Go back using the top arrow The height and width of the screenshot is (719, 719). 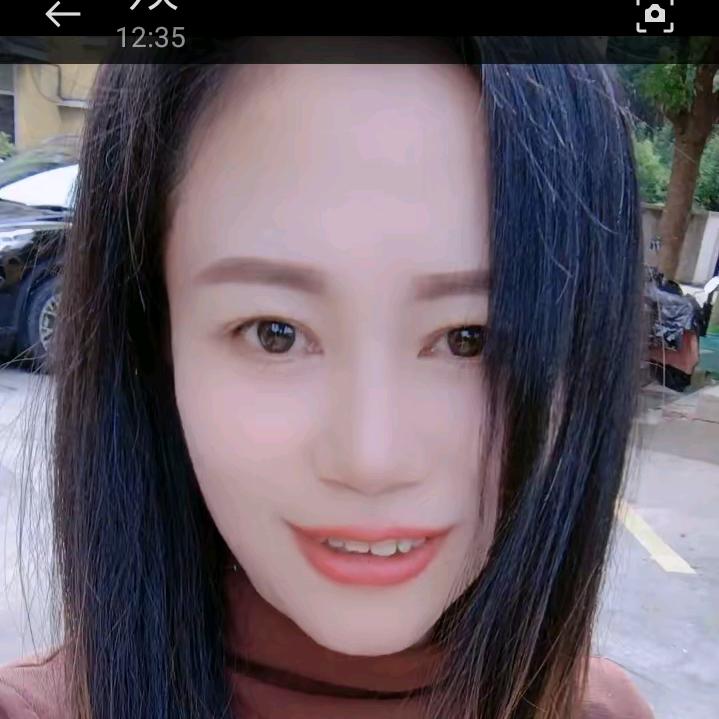coord(63,14)
